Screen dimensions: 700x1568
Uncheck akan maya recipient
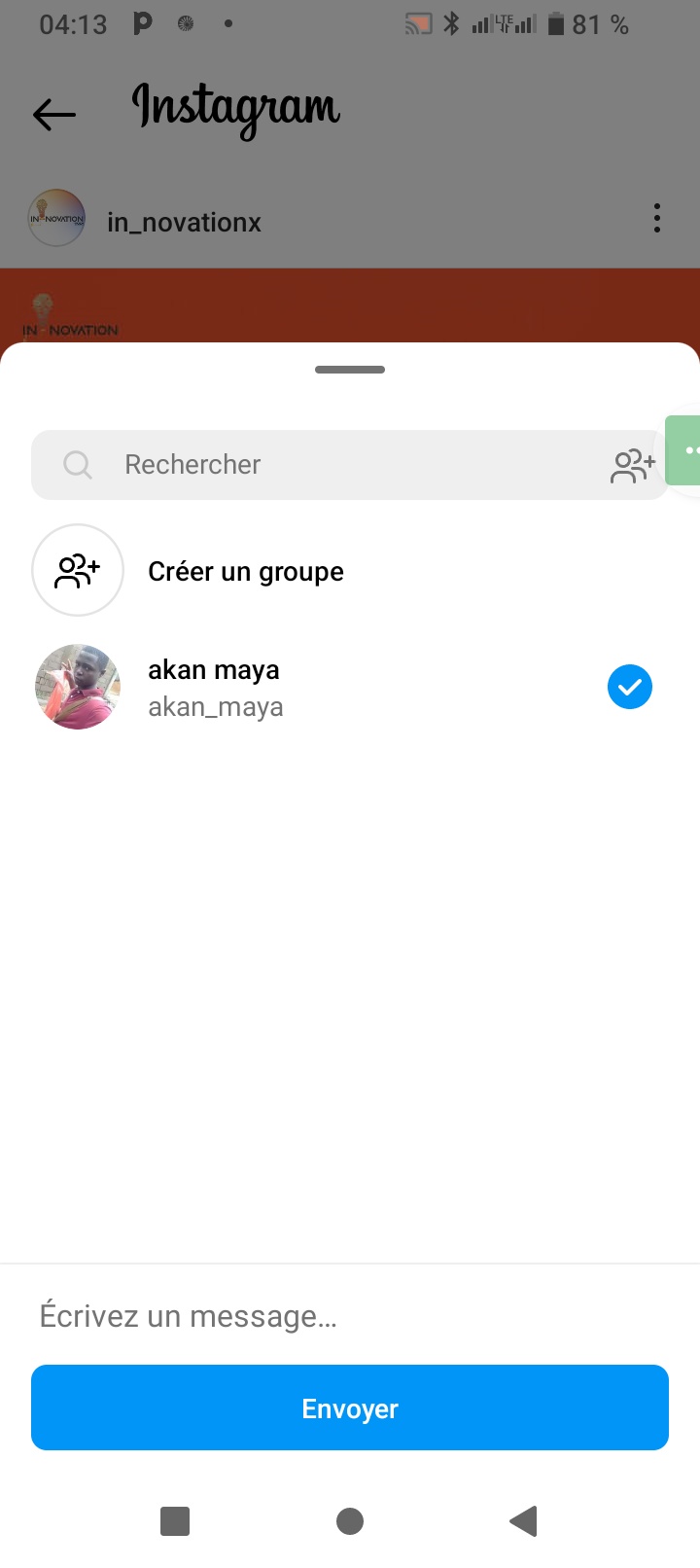pos(630,688)
